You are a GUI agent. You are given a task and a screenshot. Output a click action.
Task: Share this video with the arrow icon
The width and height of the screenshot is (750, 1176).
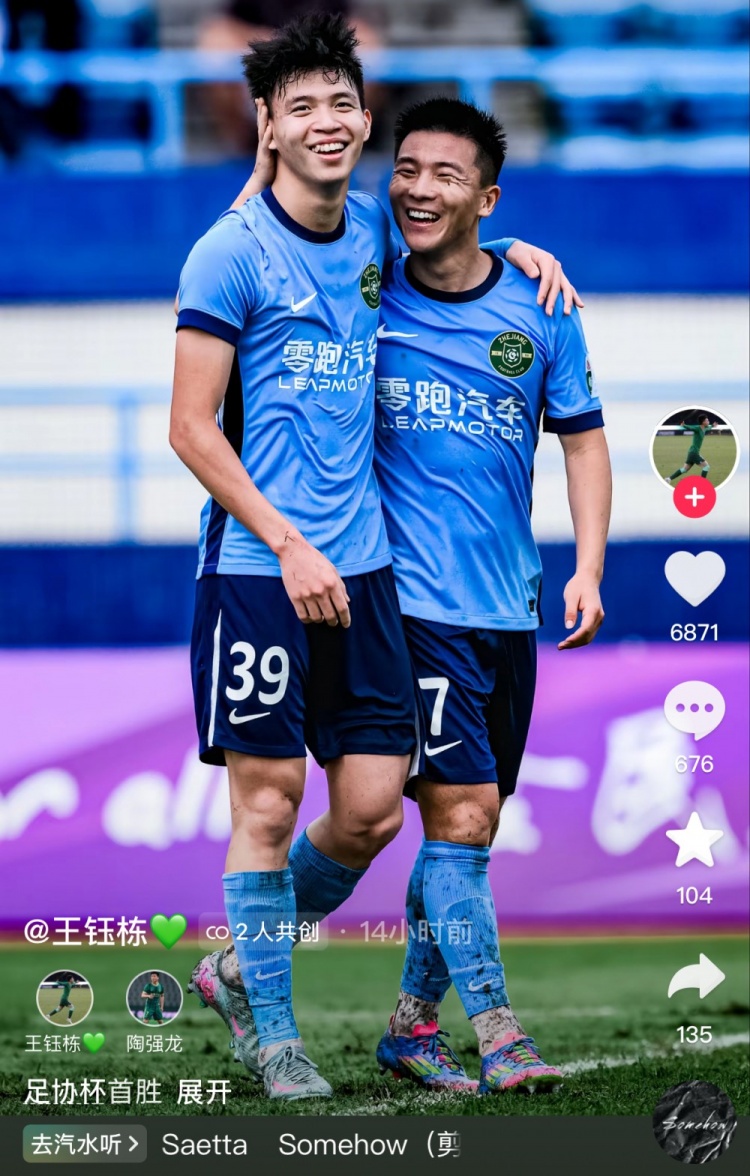coord(696,976)
